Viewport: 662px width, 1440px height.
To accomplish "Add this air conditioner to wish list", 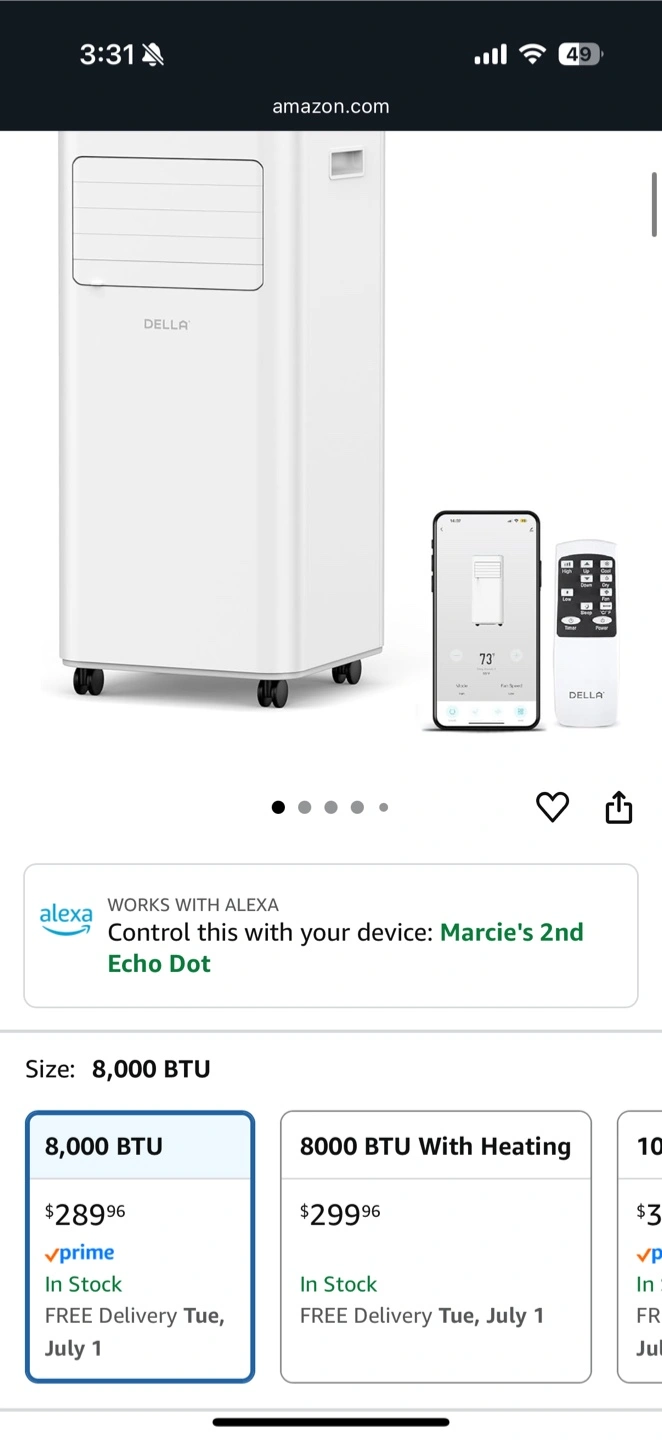I will click(552, 807).
